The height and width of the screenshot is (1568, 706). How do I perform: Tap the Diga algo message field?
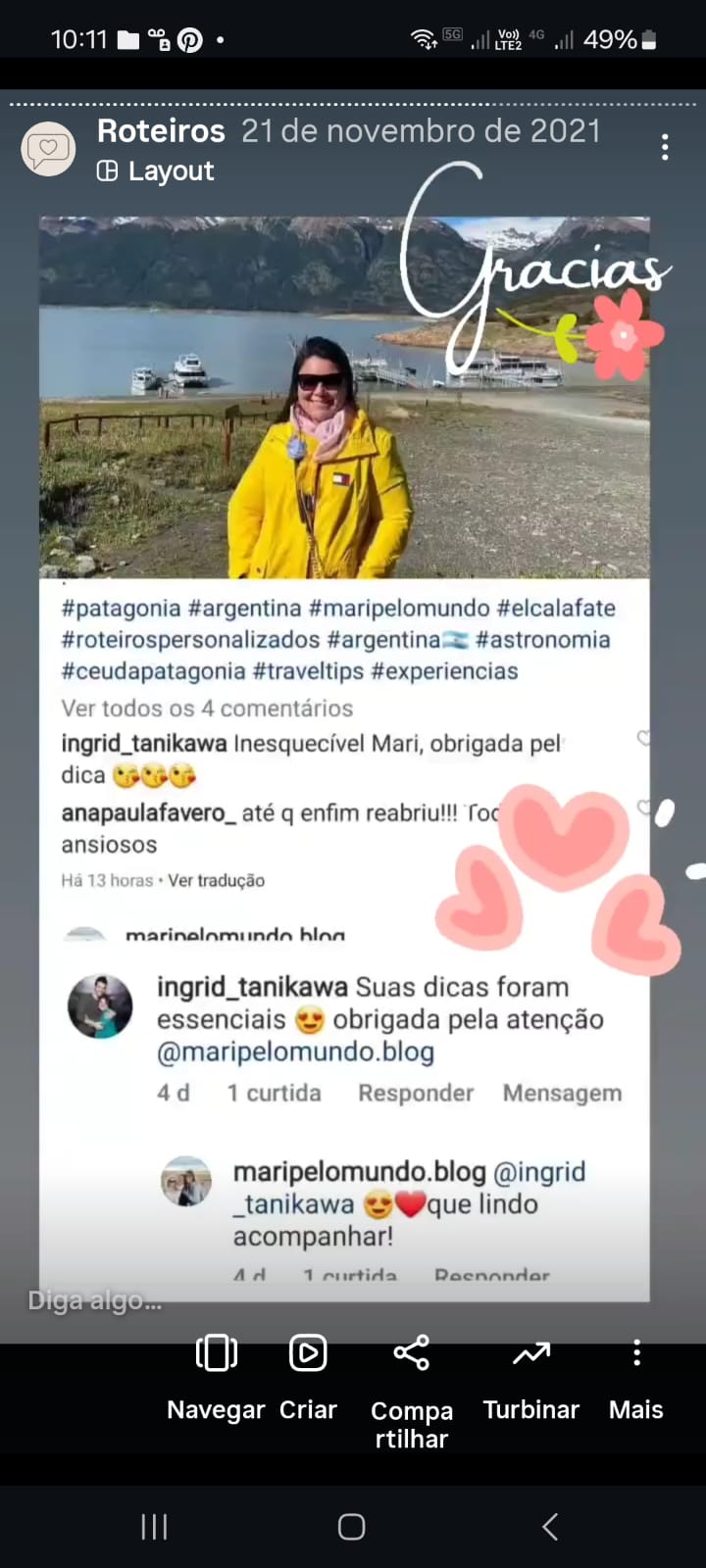point(95,1301)
